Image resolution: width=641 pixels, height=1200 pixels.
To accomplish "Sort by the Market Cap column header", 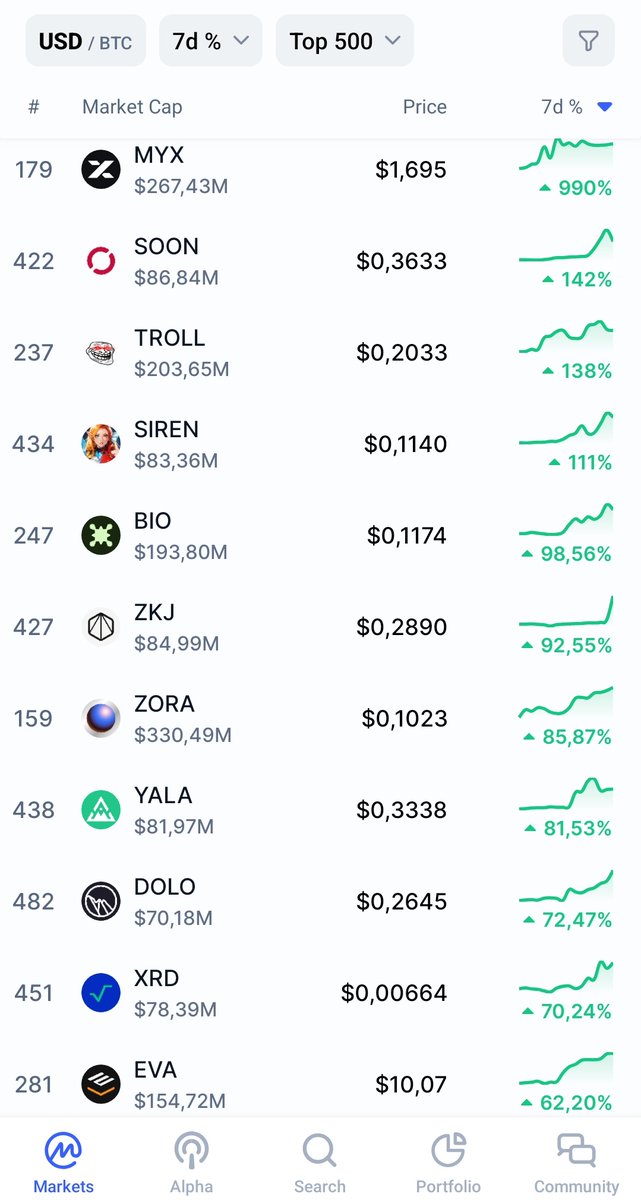I will click(x=132, y=107).
